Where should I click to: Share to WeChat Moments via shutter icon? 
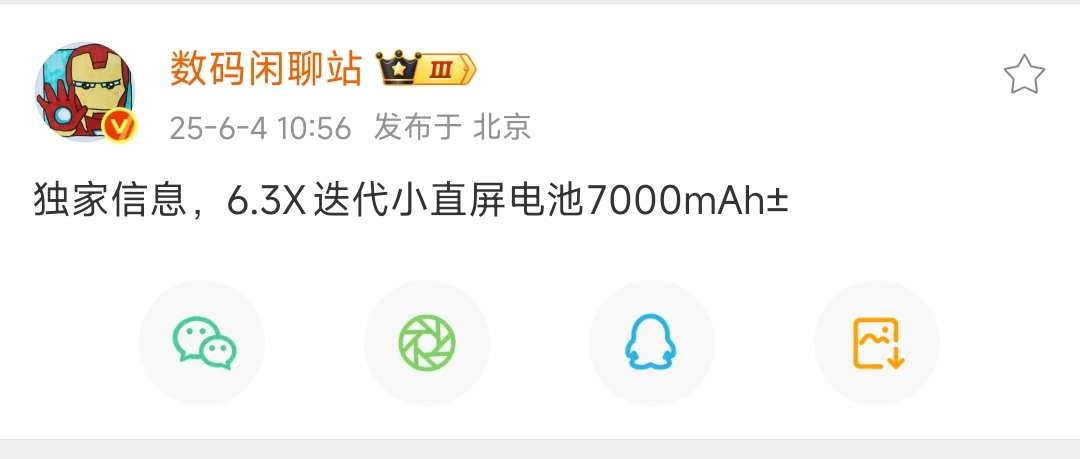click(427, 343)
